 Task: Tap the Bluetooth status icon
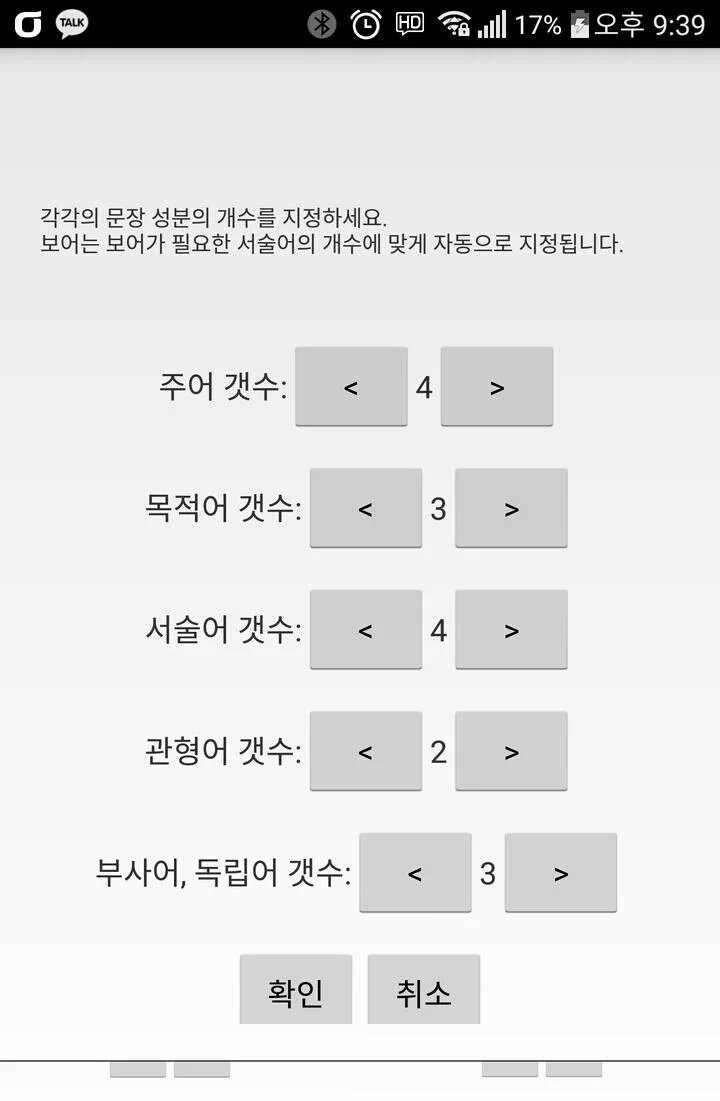[x=323, y=22]
